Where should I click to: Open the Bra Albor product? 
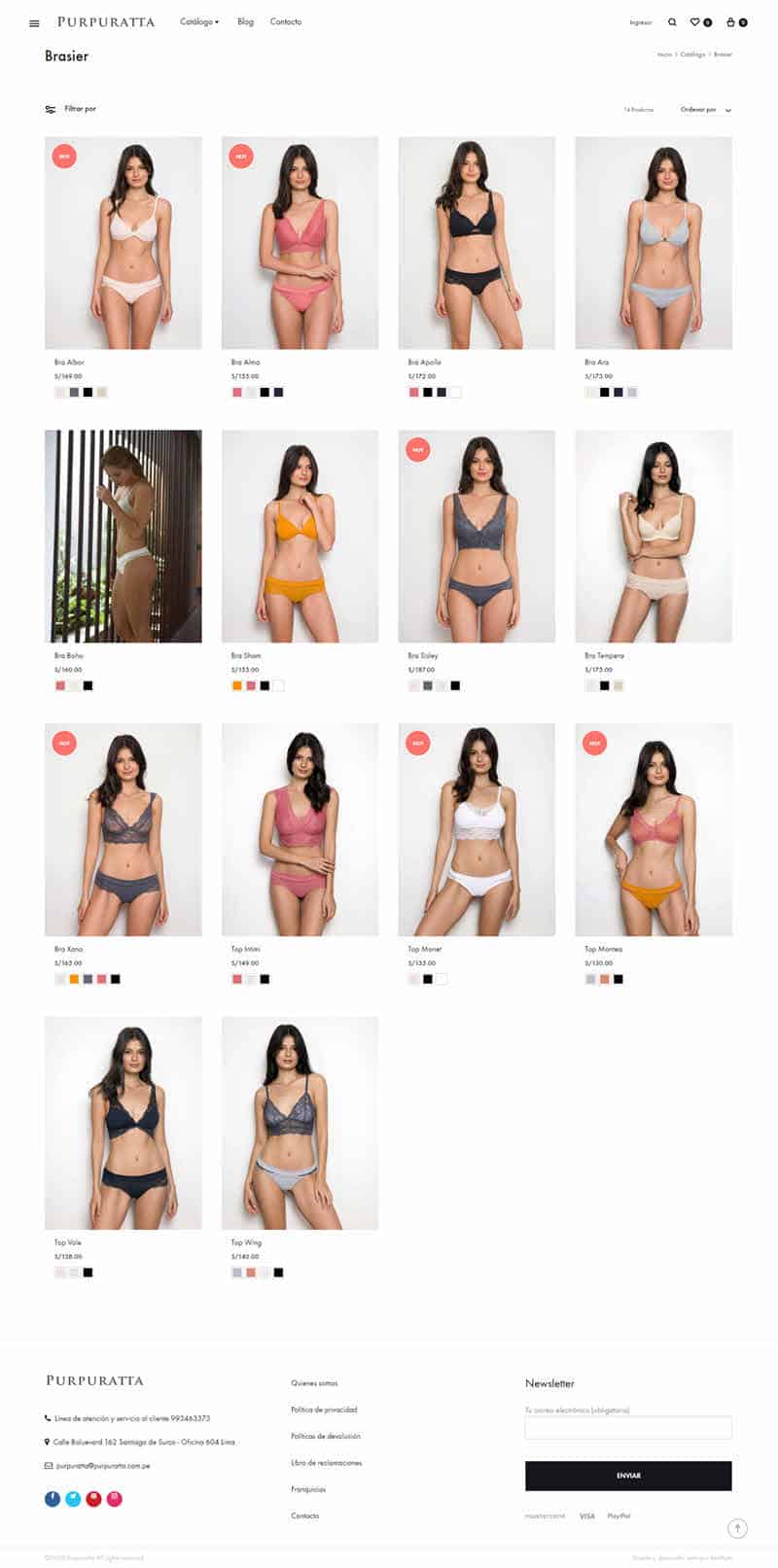[124, 243]
